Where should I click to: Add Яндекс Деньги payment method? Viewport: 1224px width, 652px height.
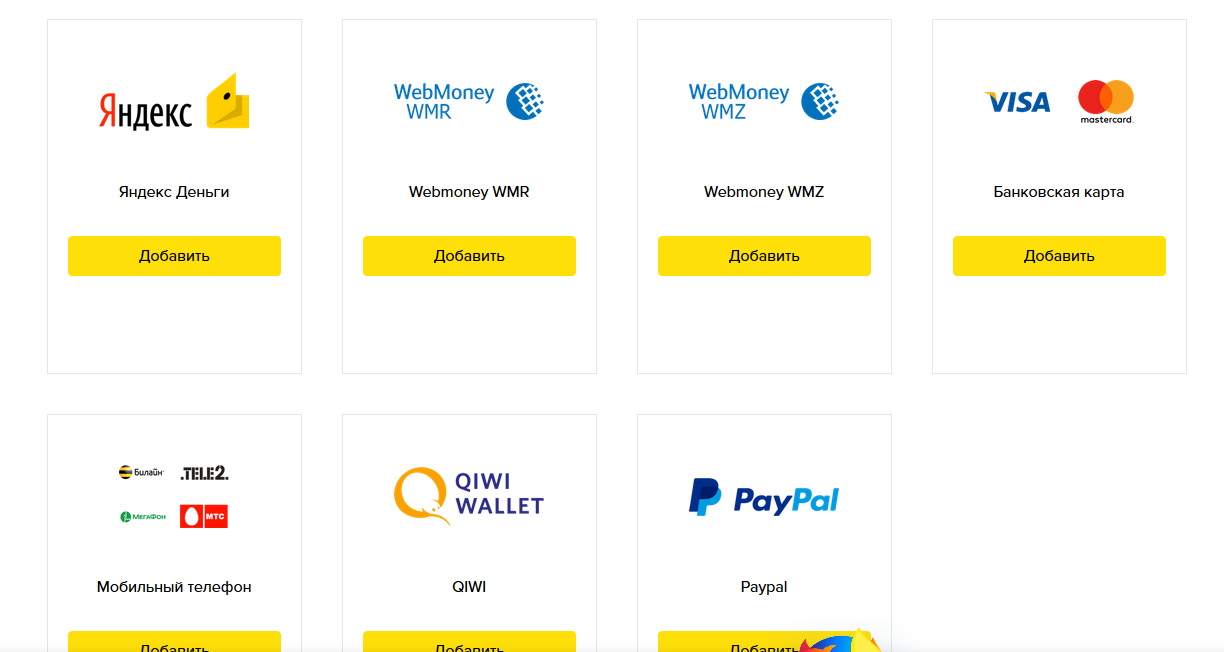coord(174,256)
